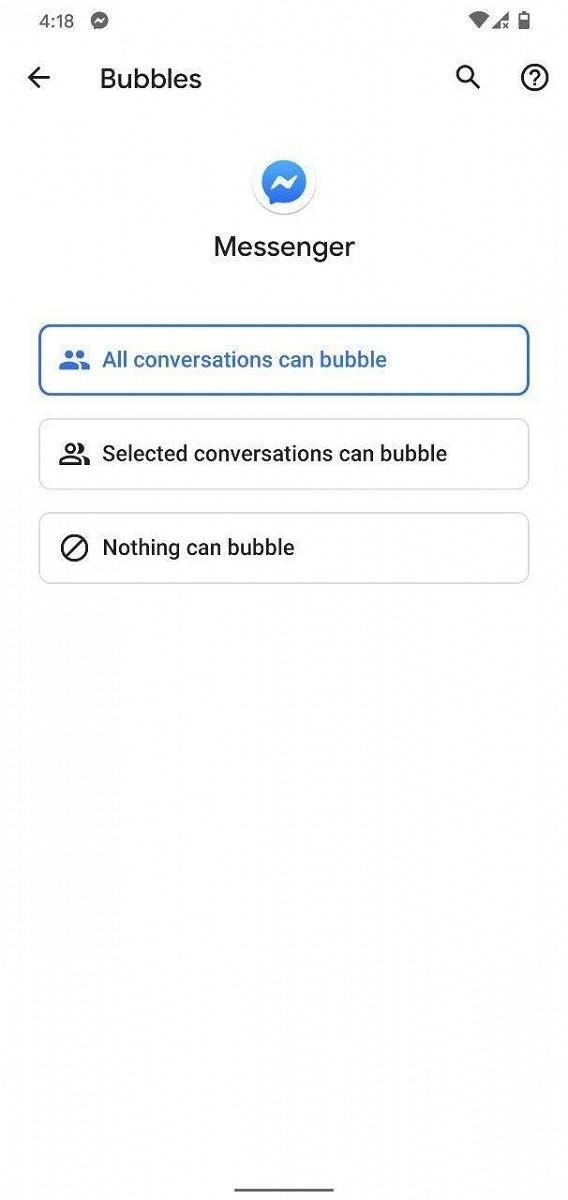
Task: Choose Selected conversations can bubble
Action: pyautogui.click(x=284, y=454)
